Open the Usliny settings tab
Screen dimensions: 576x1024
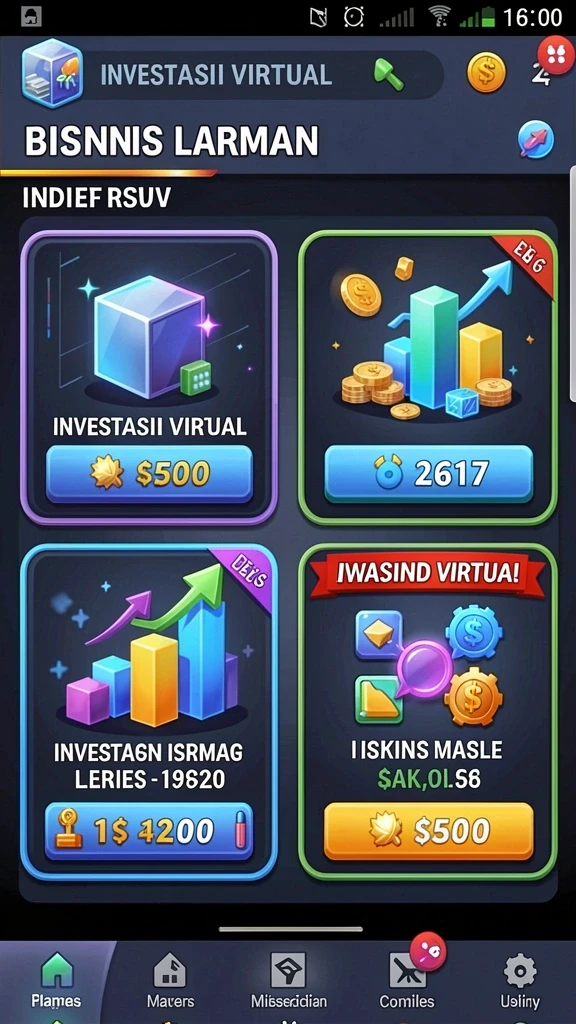[520, 982]
